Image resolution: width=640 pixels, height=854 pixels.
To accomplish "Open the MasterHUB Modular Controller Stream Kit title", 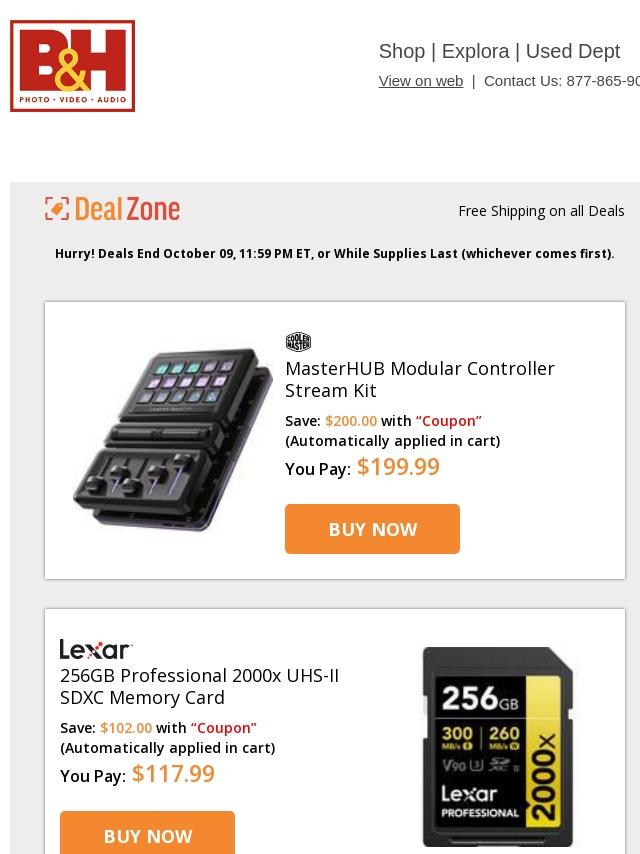I will (419, 379).
